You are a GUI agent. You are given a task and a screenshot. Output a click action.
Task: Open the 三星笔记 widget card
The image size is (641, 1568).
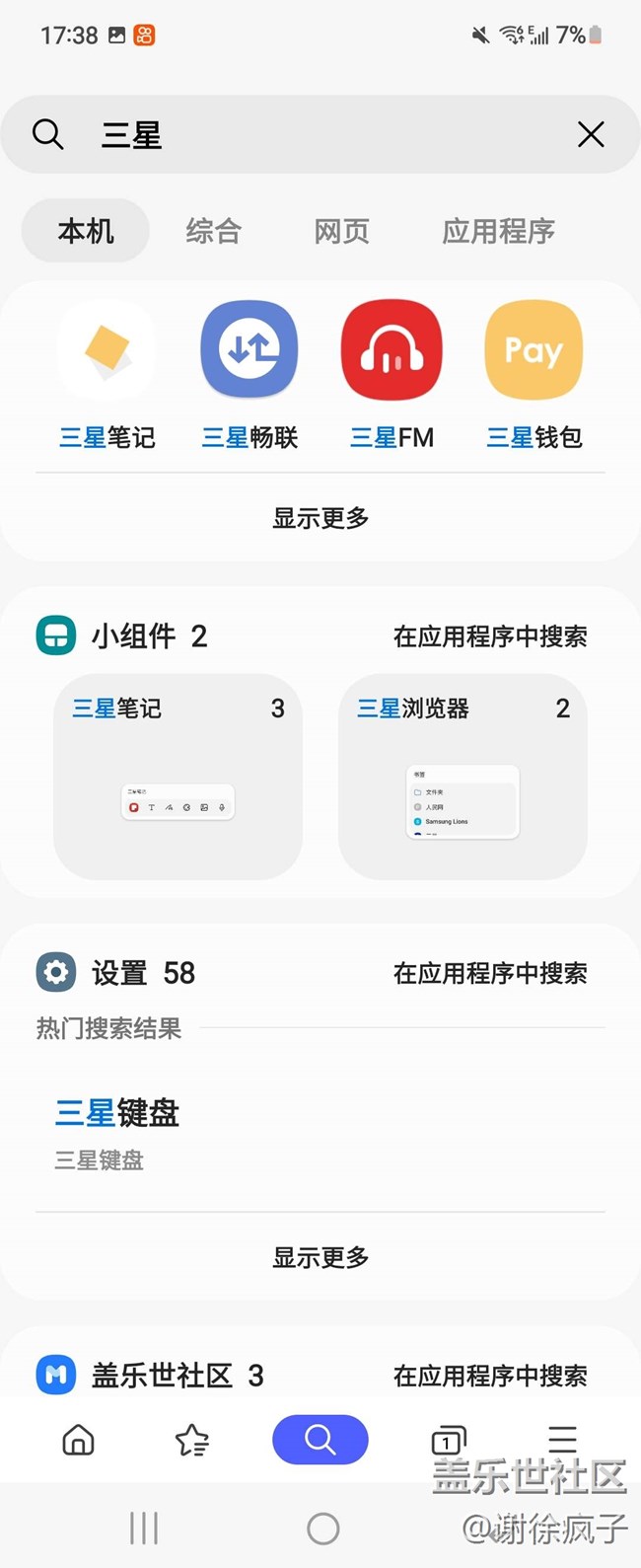pos(178,776)
